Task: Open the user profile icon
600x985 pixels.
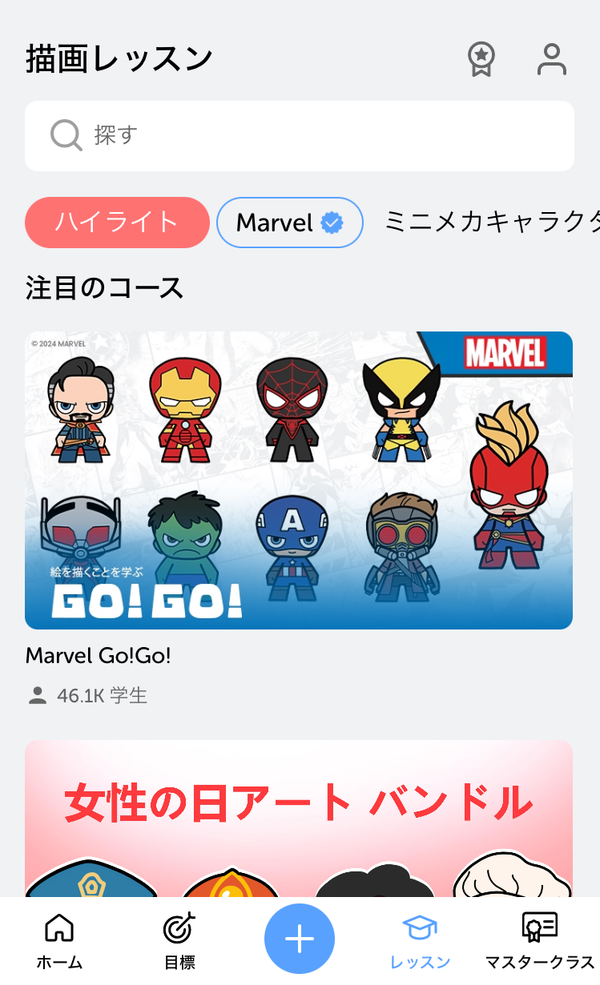Action: tap(552, 60)
